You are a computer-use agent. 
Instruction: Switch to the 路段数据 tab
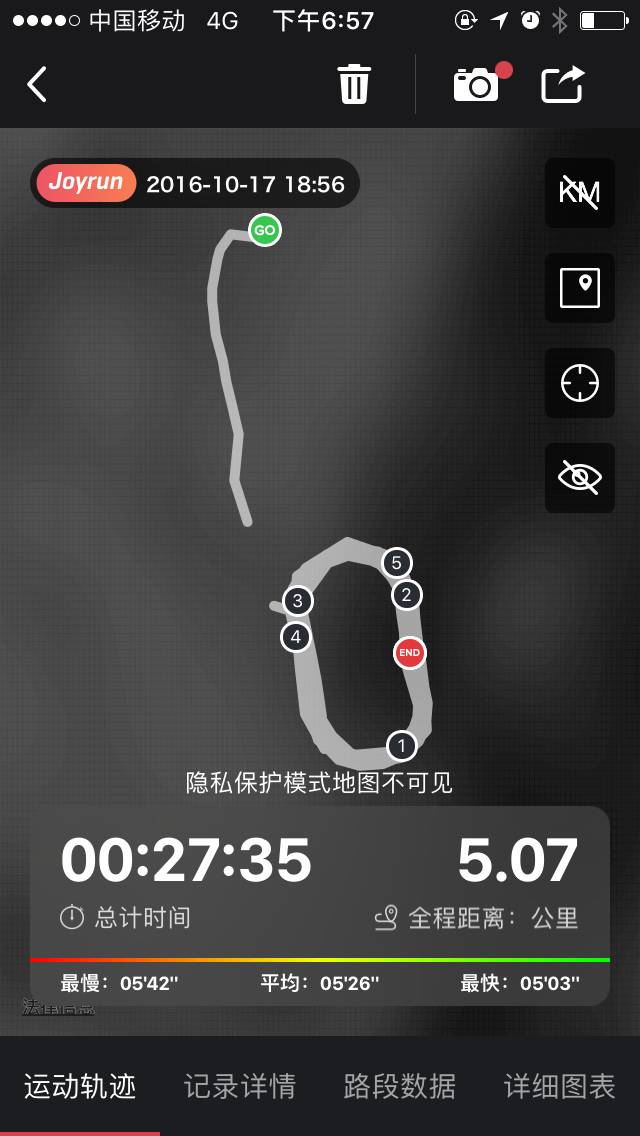tap(400, 1086)
